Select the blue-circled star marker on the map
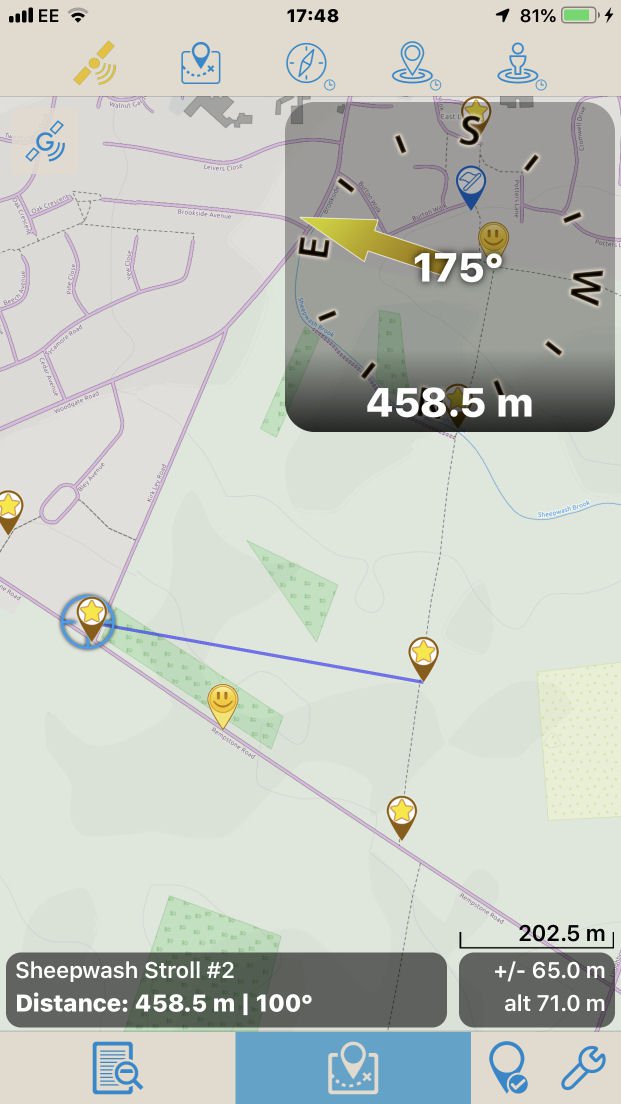The image size is (621, 1104). click(x=88, y=621)
